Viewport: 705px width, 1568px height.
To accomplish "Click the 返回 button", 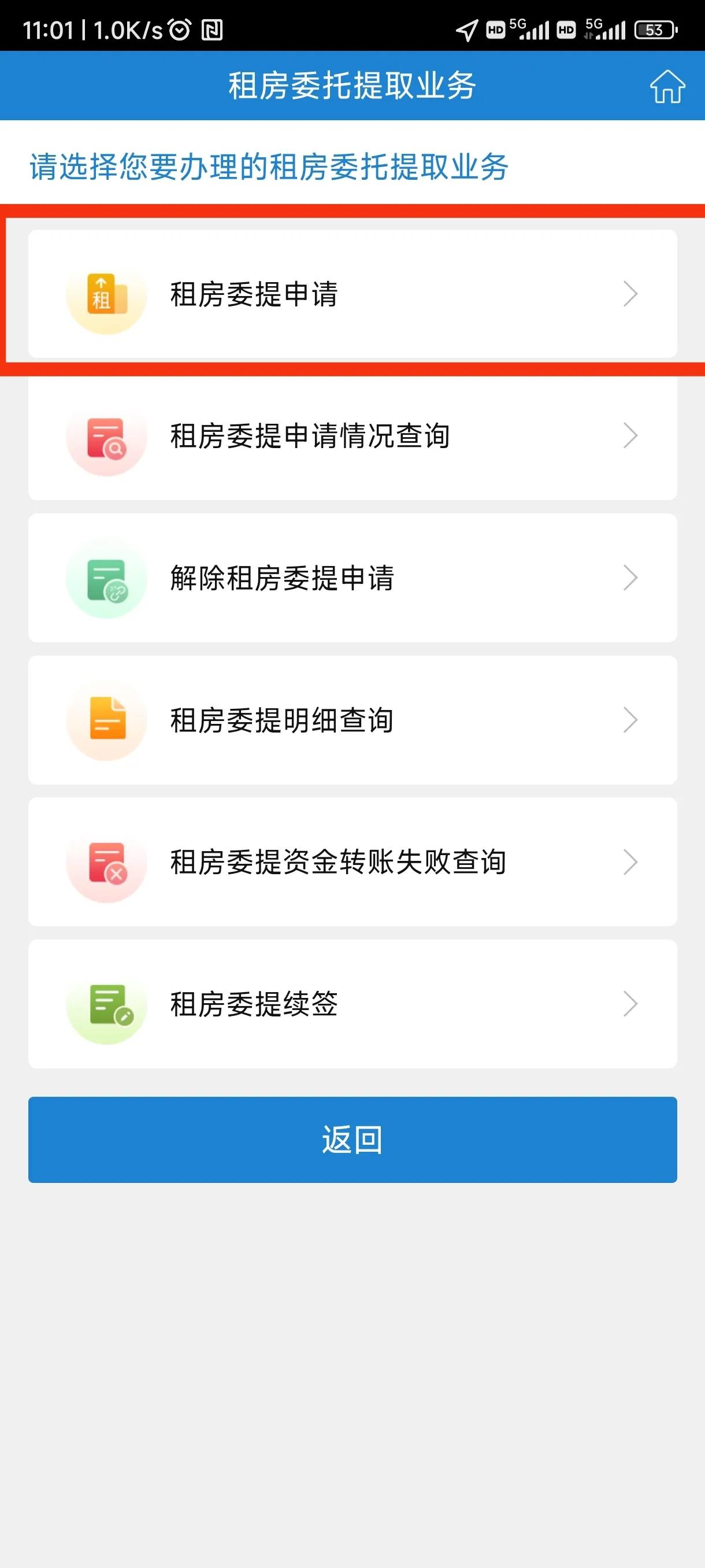I will [x=352, y=1140].
